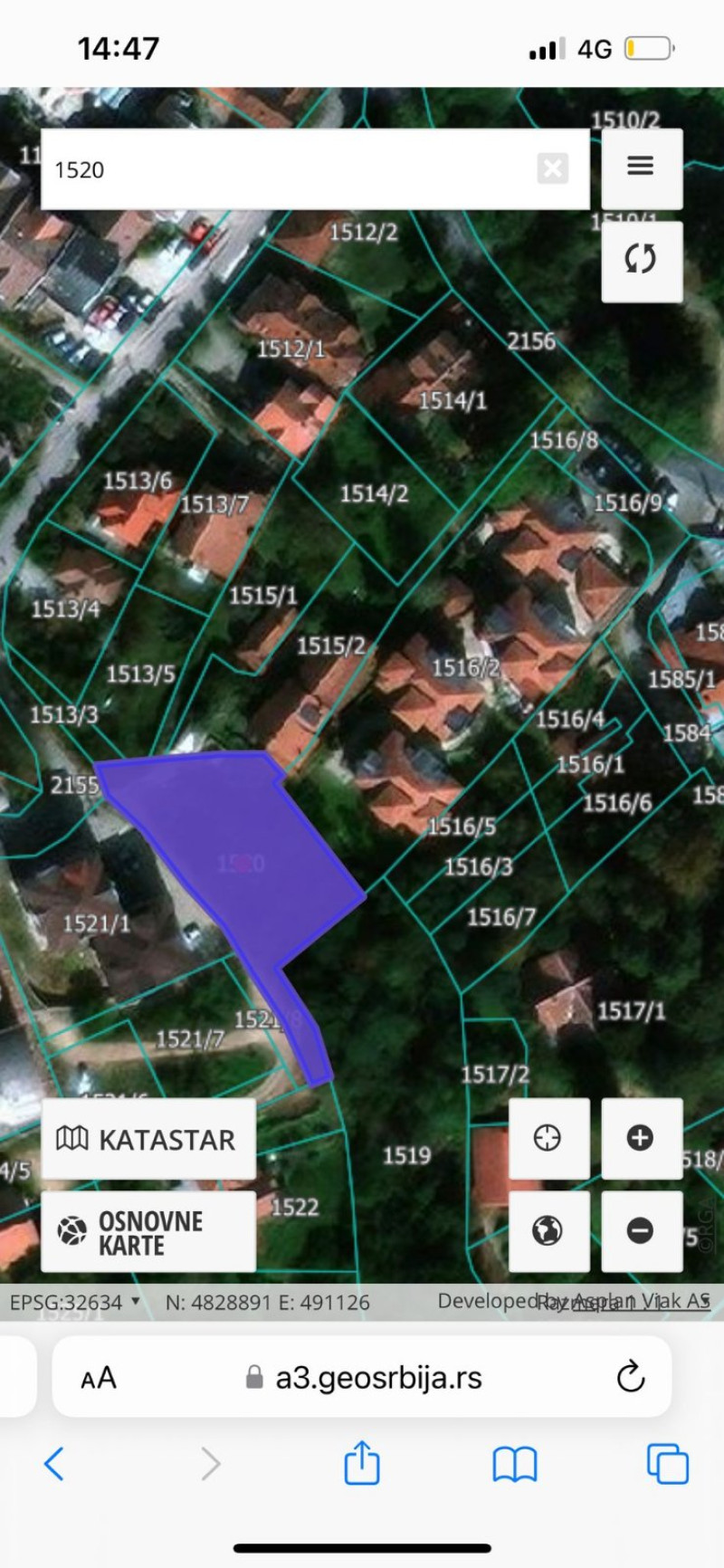Screen dimensions: 724x1568
Task: Show all open Safari tabs
Action: point(667,1463)
